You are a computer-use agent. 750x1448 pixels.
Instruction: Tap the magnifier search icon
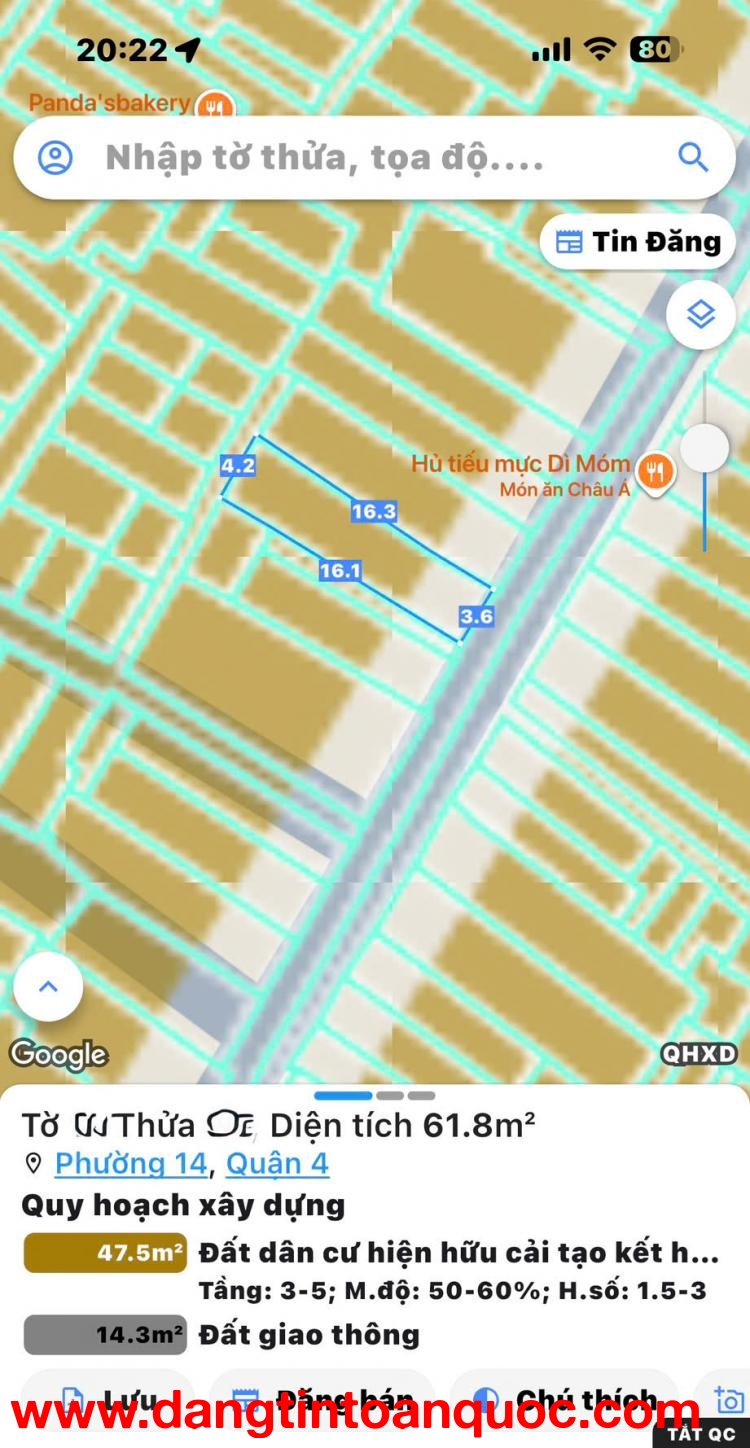[x=693, y=157]
